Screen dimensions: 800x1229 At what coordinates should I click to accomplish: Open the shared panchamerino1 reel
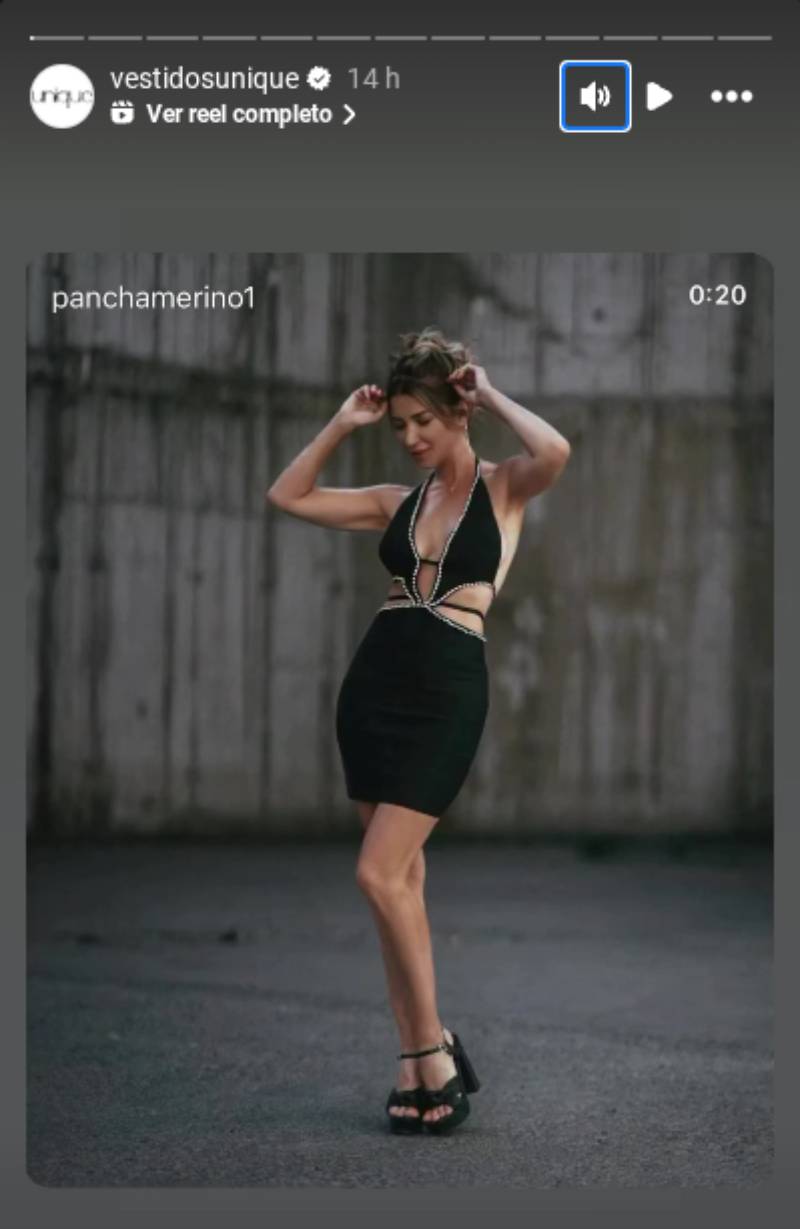pyautogui.click(x=400, y=718)
